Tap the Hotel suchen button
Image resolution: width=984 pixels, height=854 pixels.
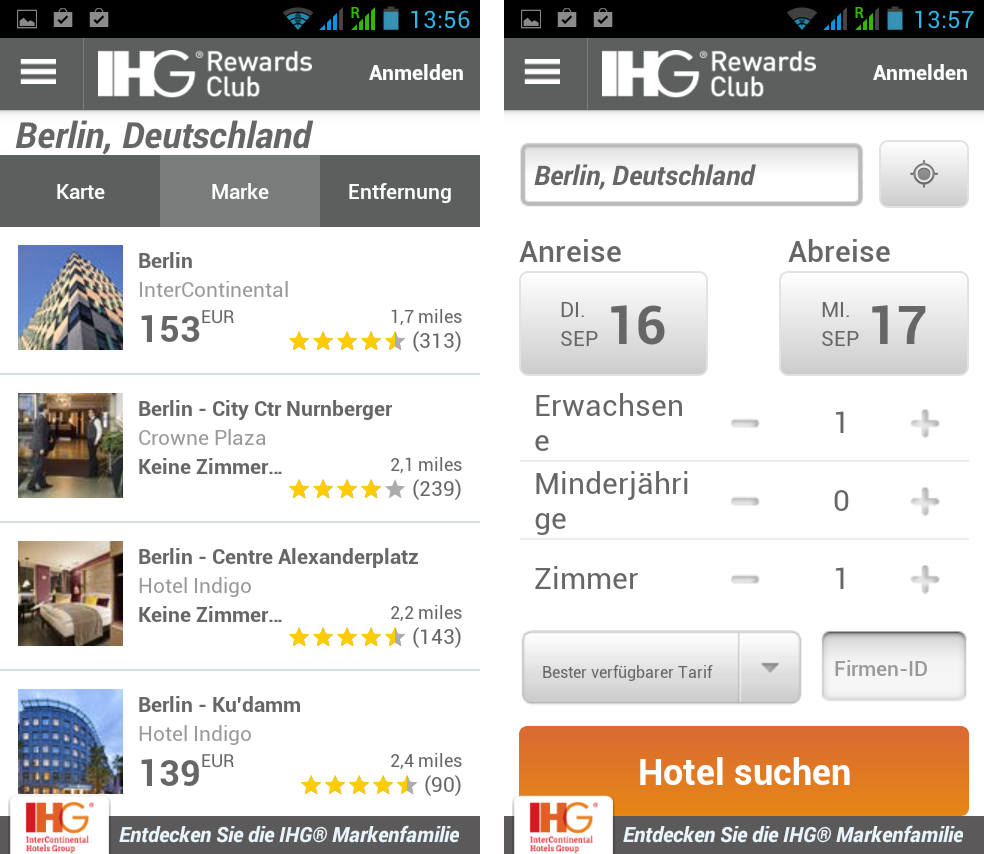[x=743, y=771]
